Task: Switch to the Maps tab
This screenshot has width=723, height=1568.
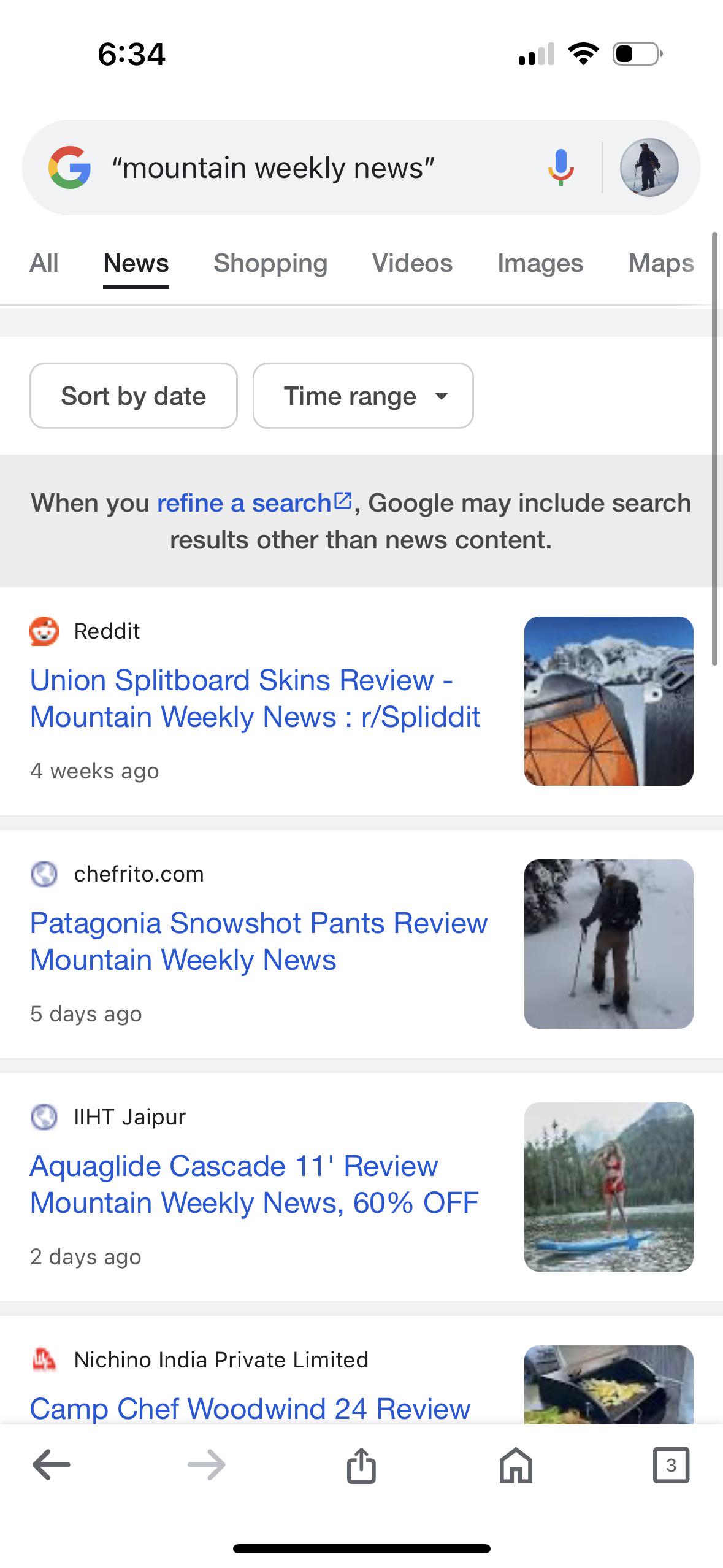Action: pyautogui.click(x=660, y=263)
